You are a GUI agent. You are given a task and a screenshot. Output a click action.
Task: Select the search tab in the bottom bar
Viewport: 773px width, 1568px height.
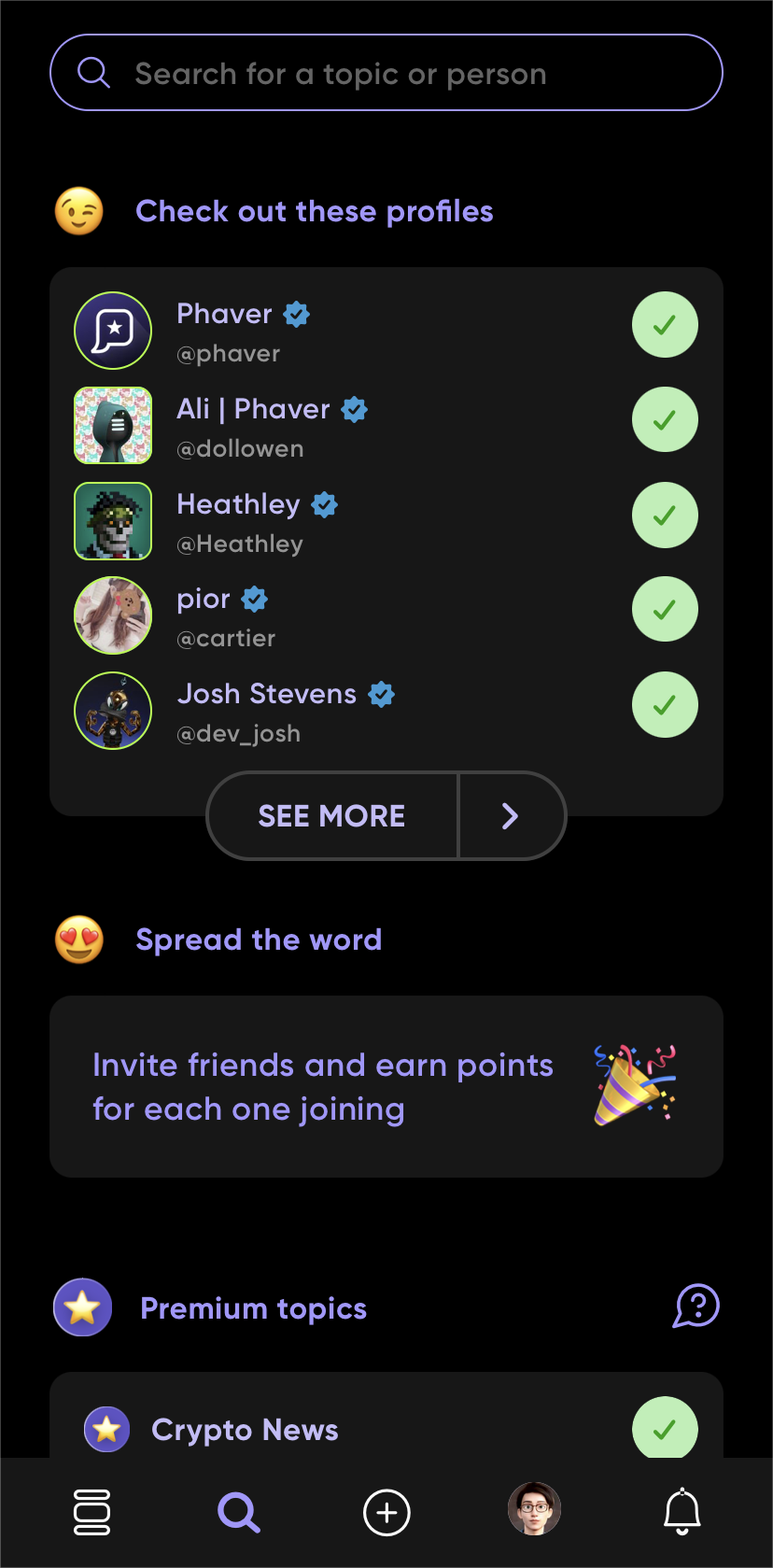239,1512
